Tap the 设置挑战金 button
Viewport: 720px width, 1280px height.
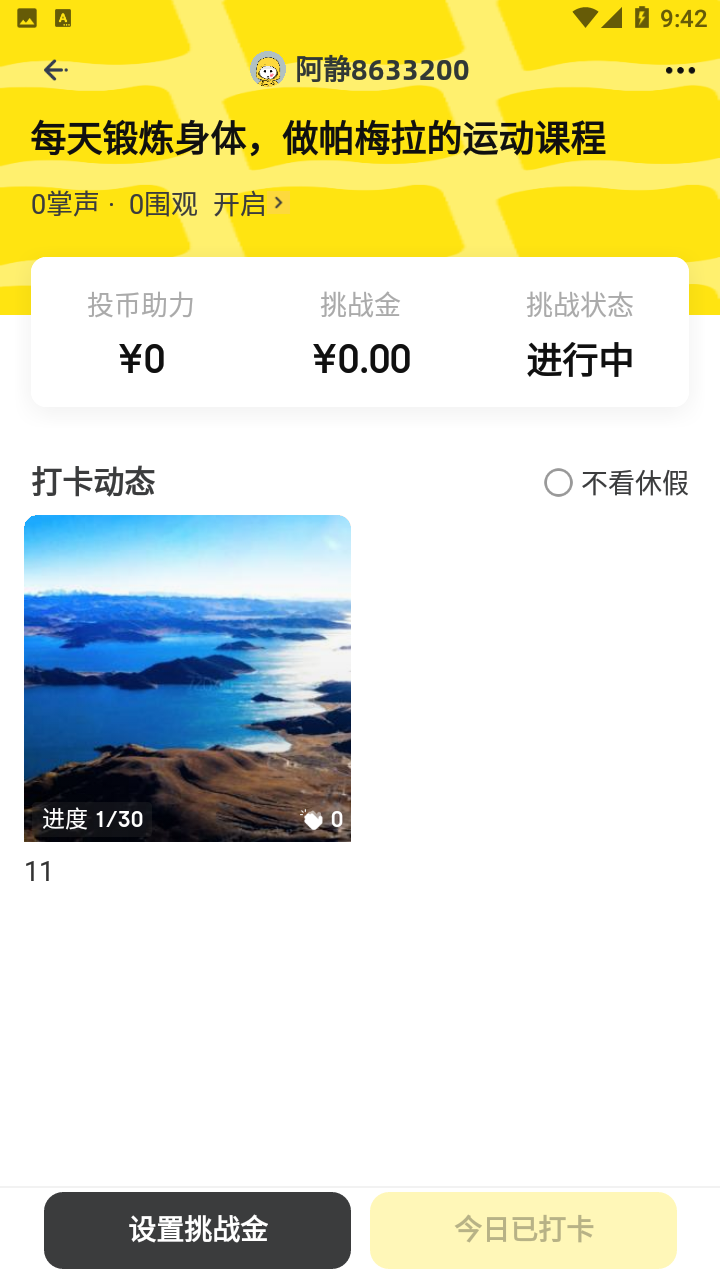coord(197,1230)
